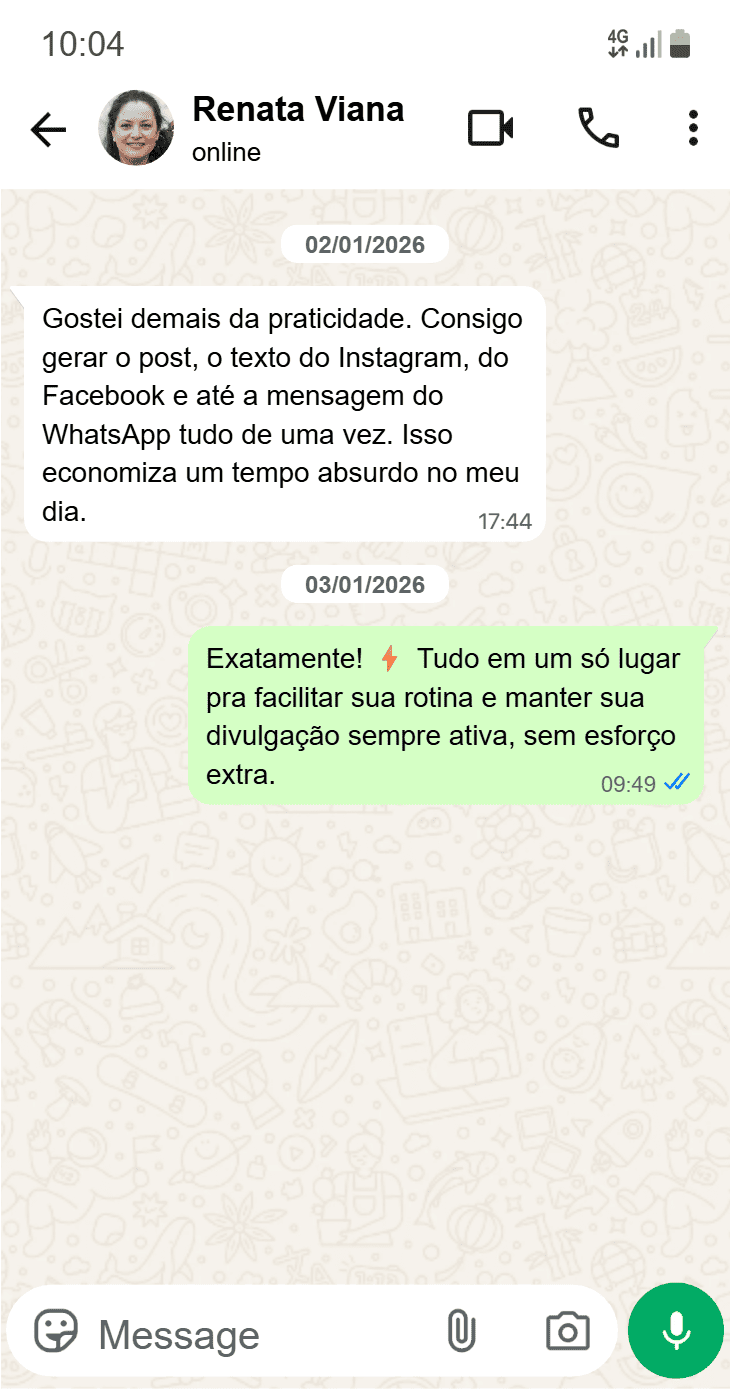Image resolution: width=730 pixels, height=1390 pixels.
Task: Tap the online status label
Action: 225,152
